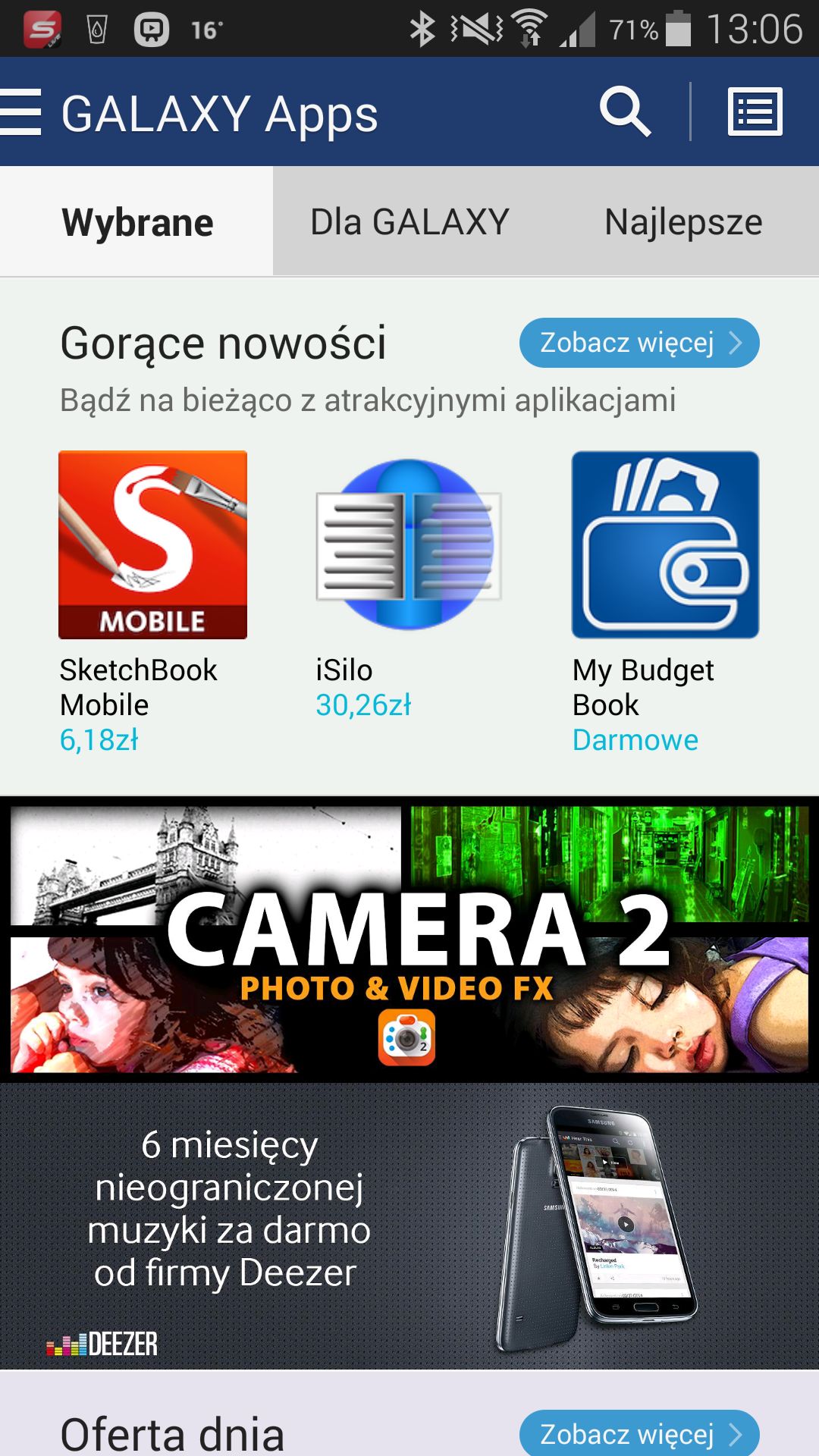
Task: Switch to the Najlepsze tab
Action: pyautogui.click(x=682, y=221)
